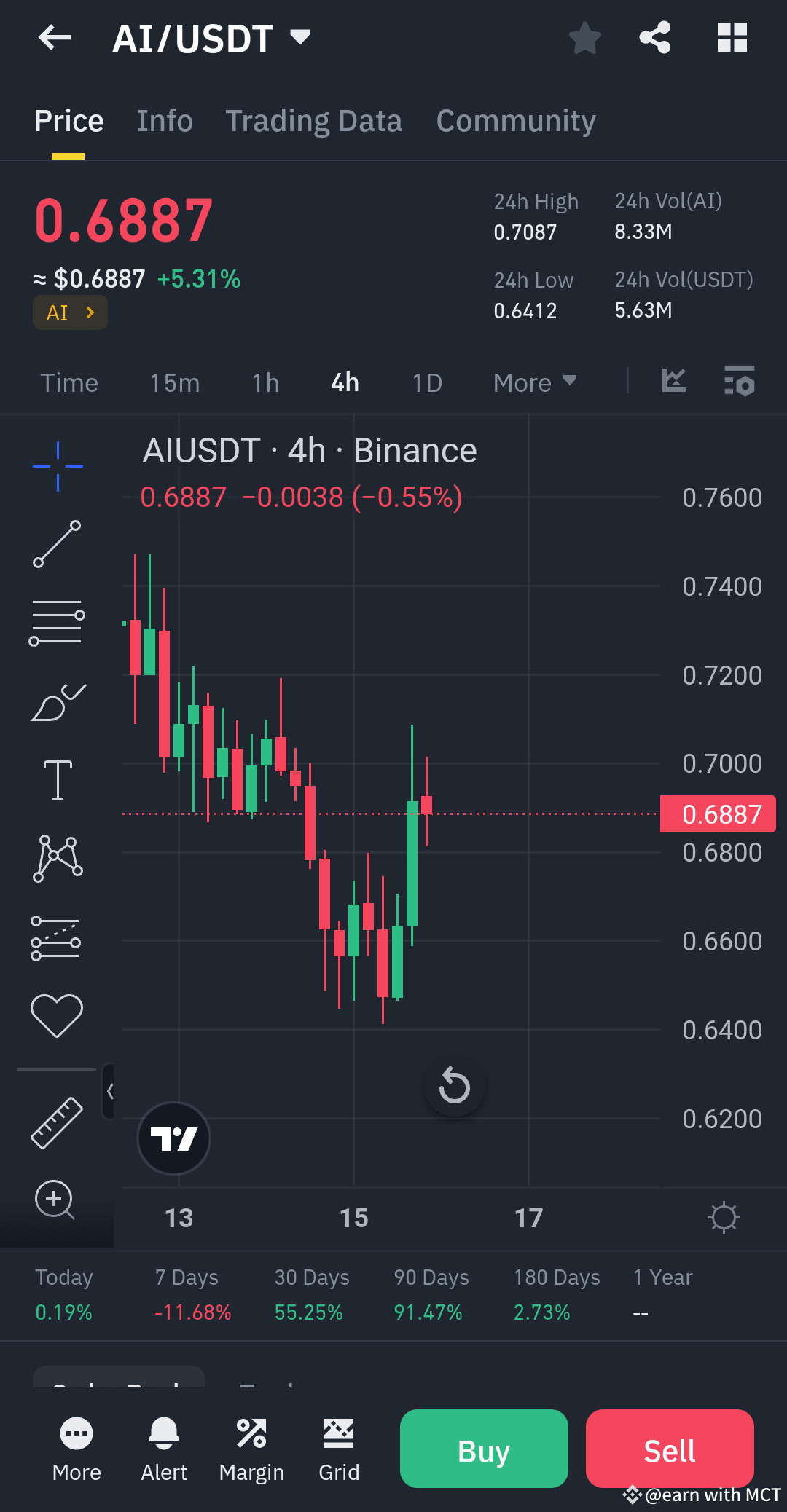Select the brush drawing tool

pyautogui.click(x=57, y=699)
